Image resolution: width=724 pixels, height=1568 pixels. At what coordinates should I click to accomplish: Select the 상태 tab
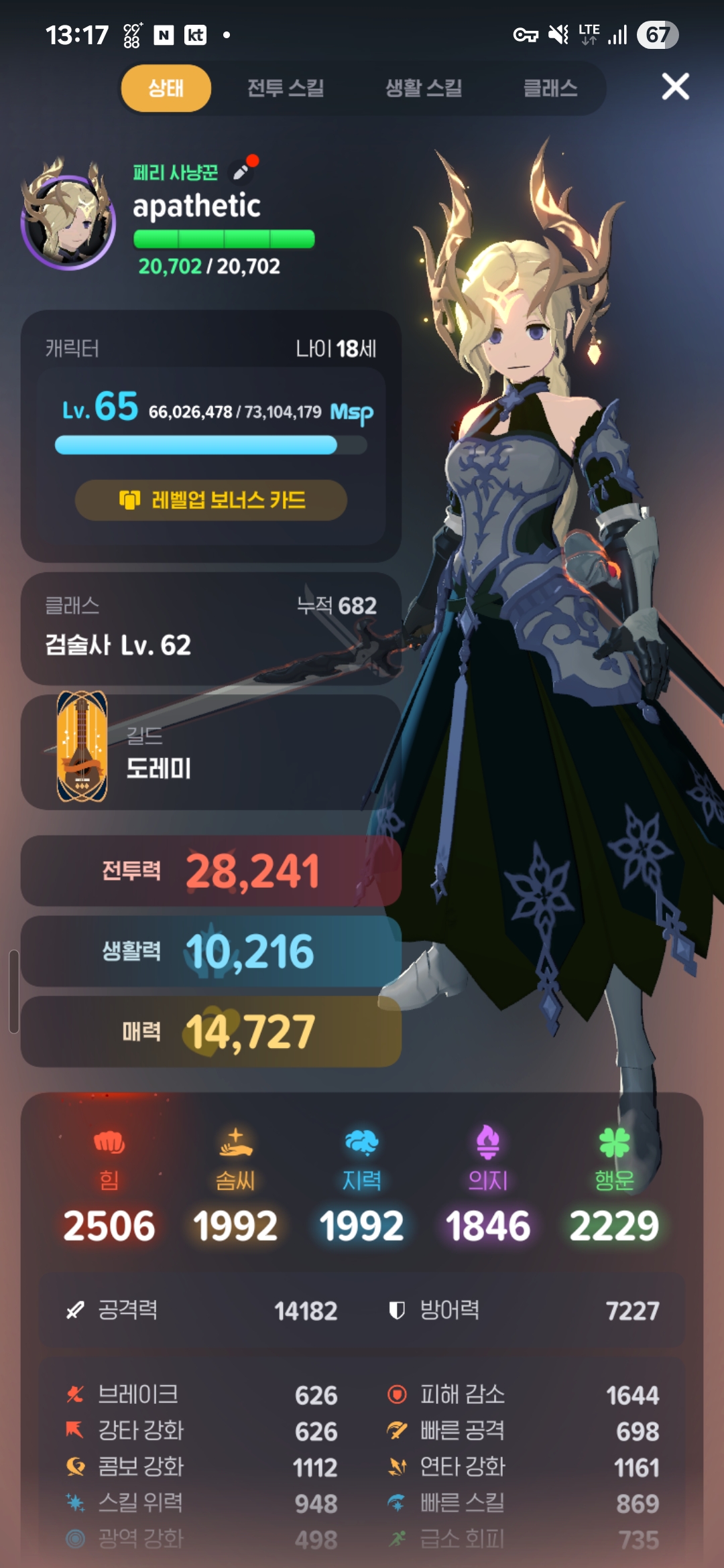(166, 88)
